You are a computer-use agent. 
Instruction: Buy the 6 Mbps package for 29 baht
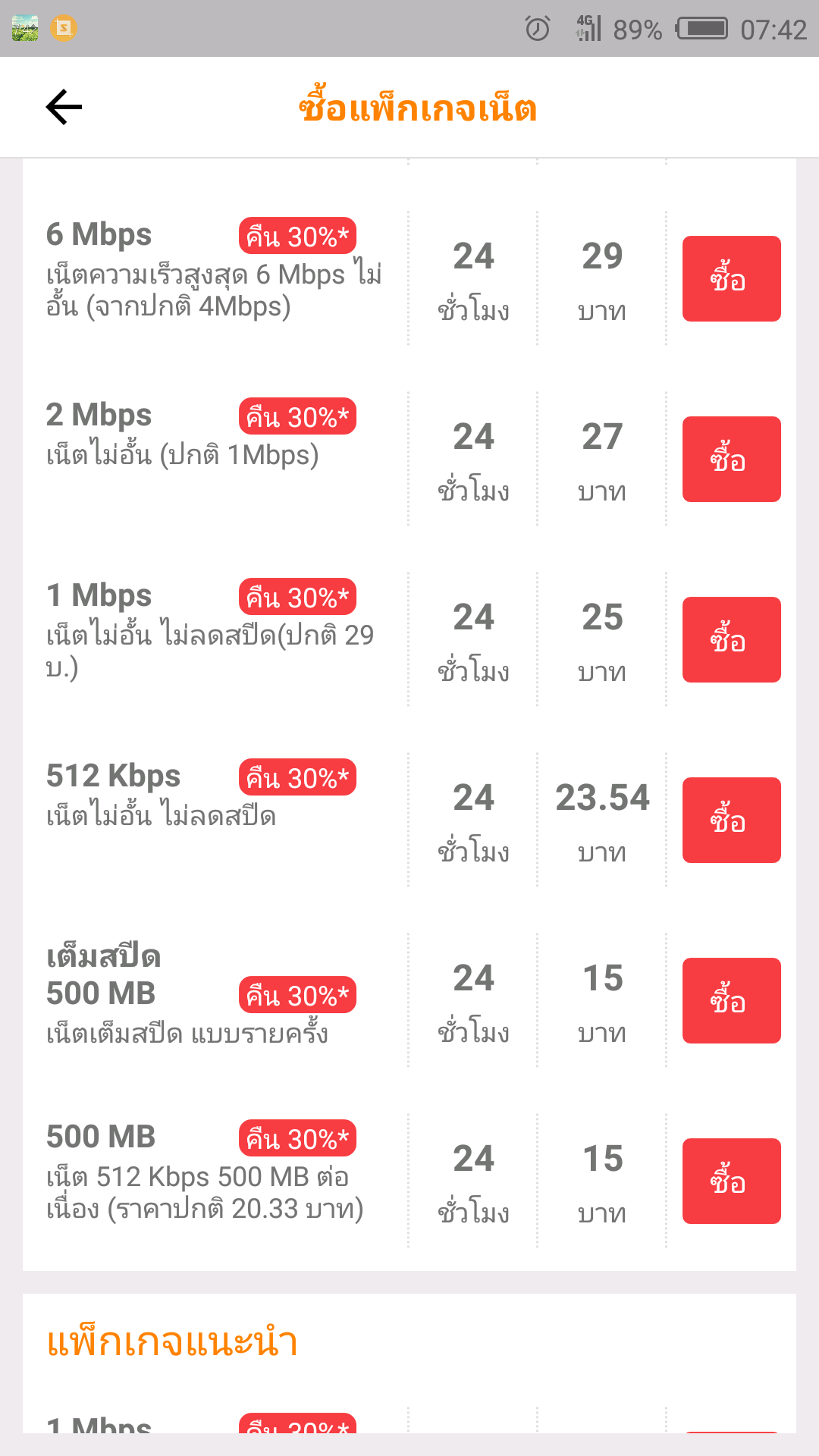[x=731, y=278]
